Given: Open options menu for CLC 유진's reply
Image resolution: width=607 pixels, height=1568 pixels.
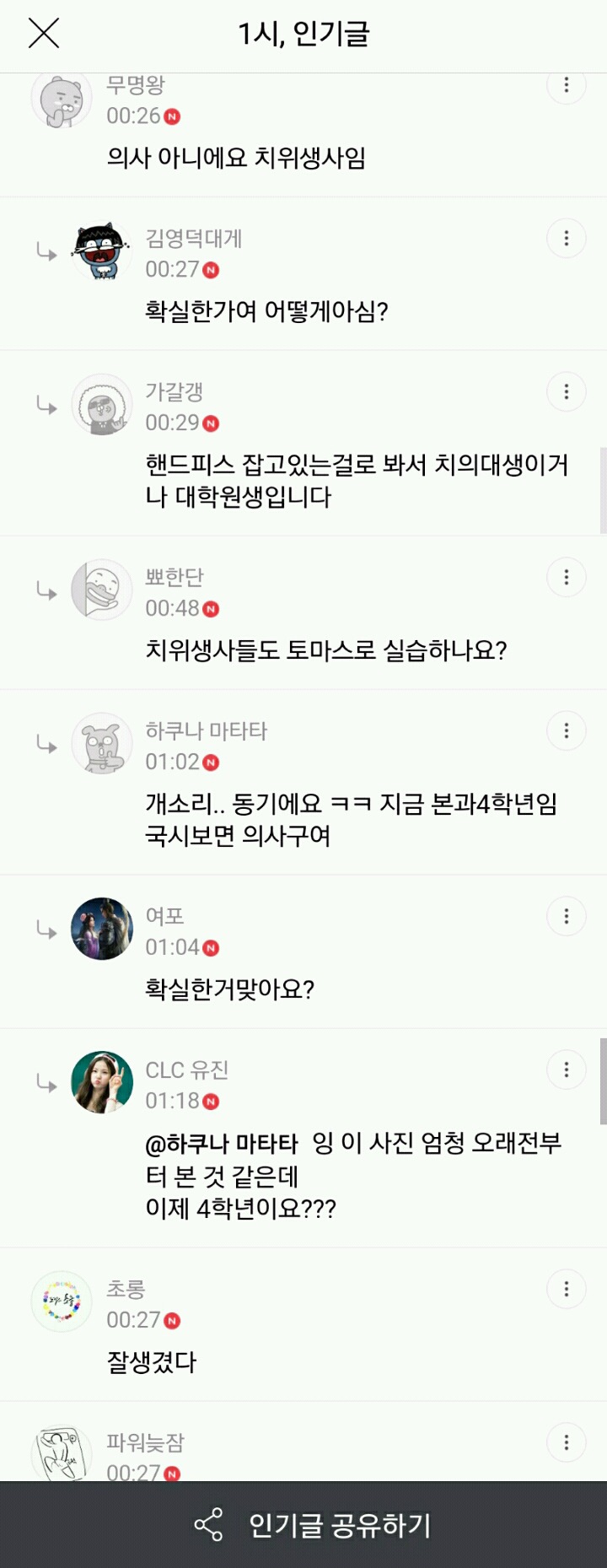Looking at the screenshot, I should (x=566, y=1070).
